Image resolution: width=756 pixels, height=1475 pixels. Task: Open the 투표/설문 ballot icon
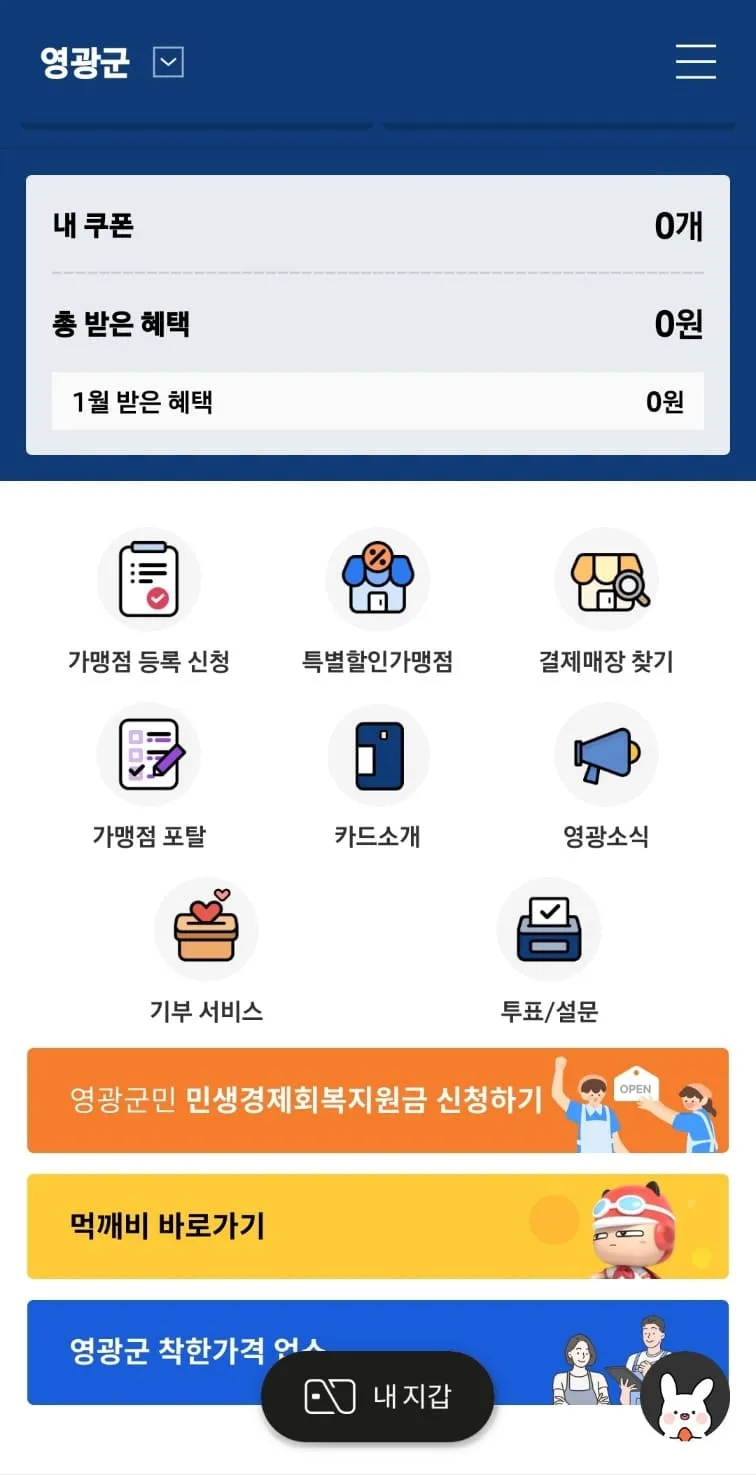pyautogui.click(x=549, y=928)
